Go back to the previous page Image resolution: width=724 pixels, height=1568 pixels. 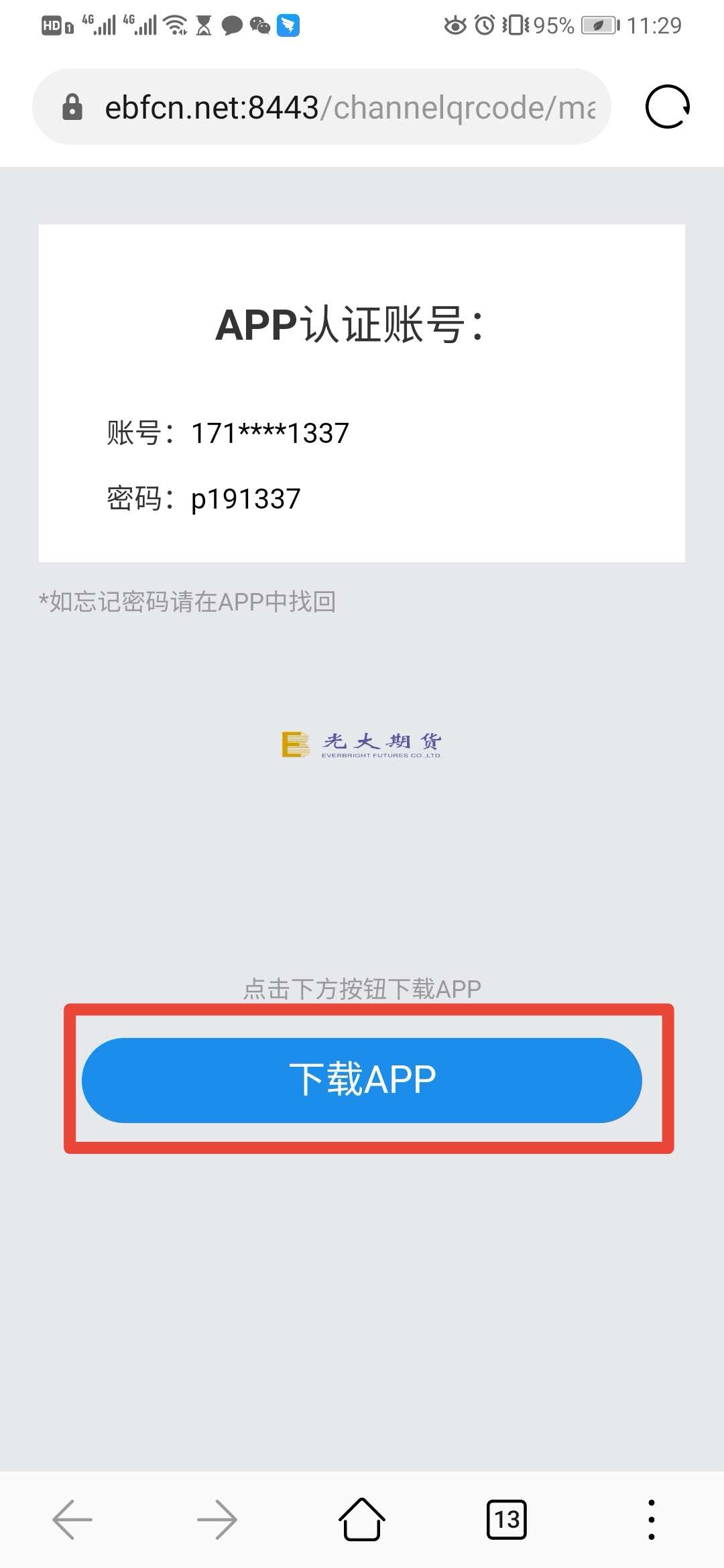(72, 1519)
